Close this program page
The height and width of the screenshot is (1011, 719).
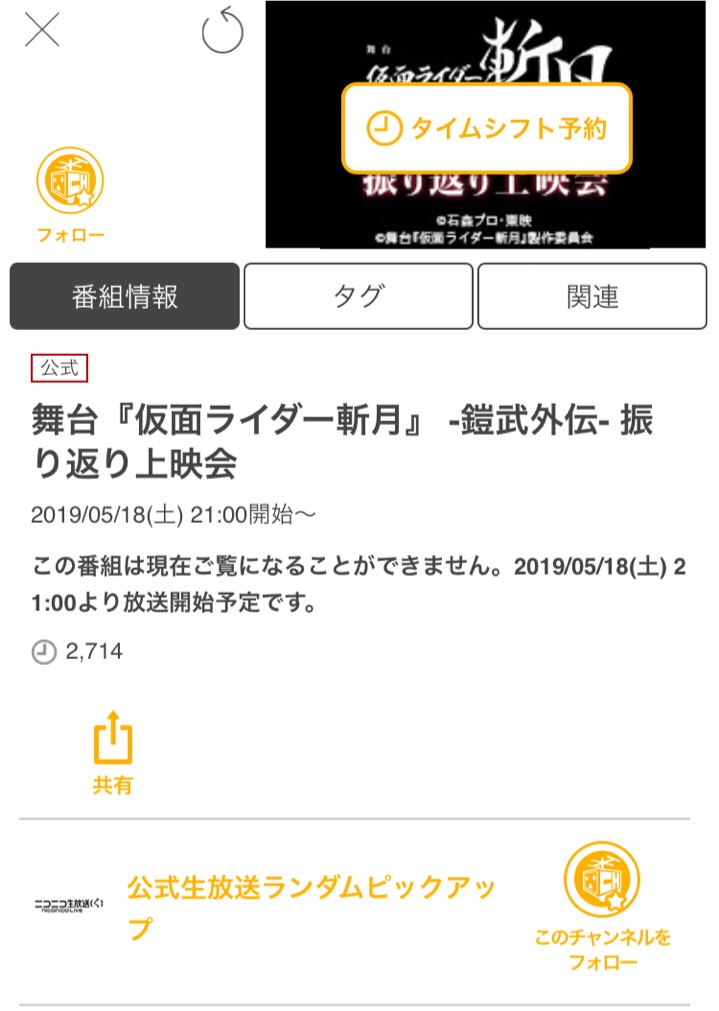tap(42, 31)
